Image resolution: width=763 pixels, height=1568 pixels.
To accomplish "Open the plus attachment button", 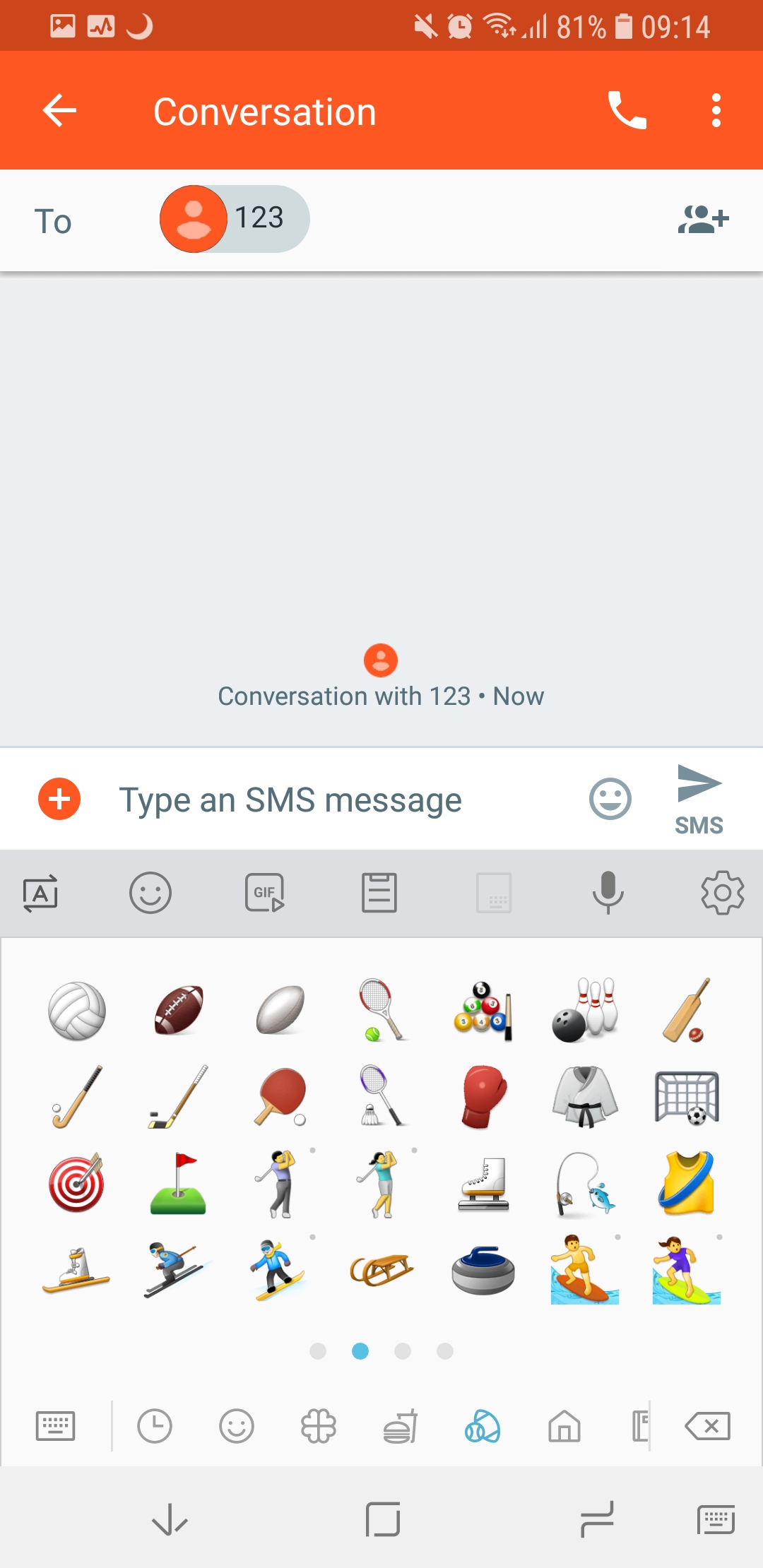I will (59, 799).
